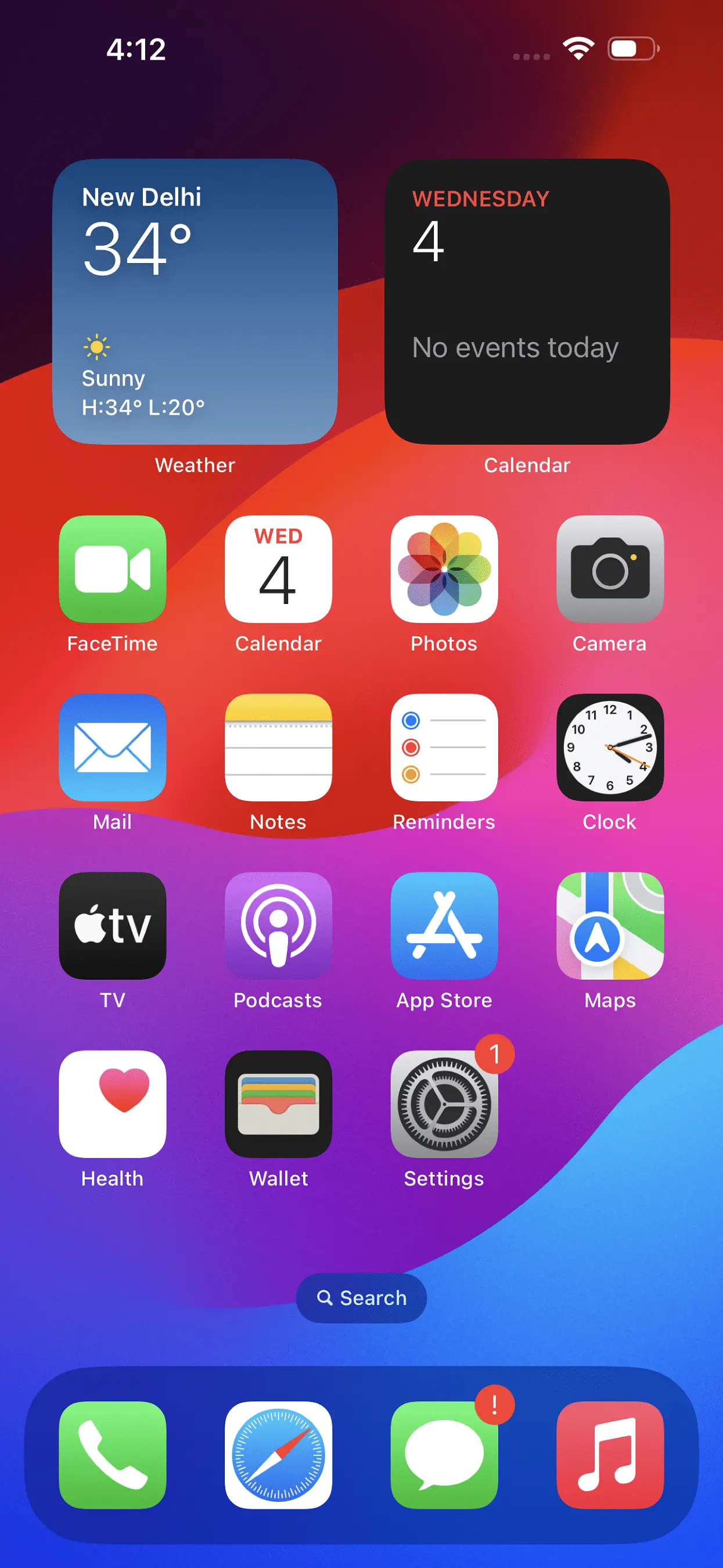
Task: Launch the Camera app
Action: [610, 569]
